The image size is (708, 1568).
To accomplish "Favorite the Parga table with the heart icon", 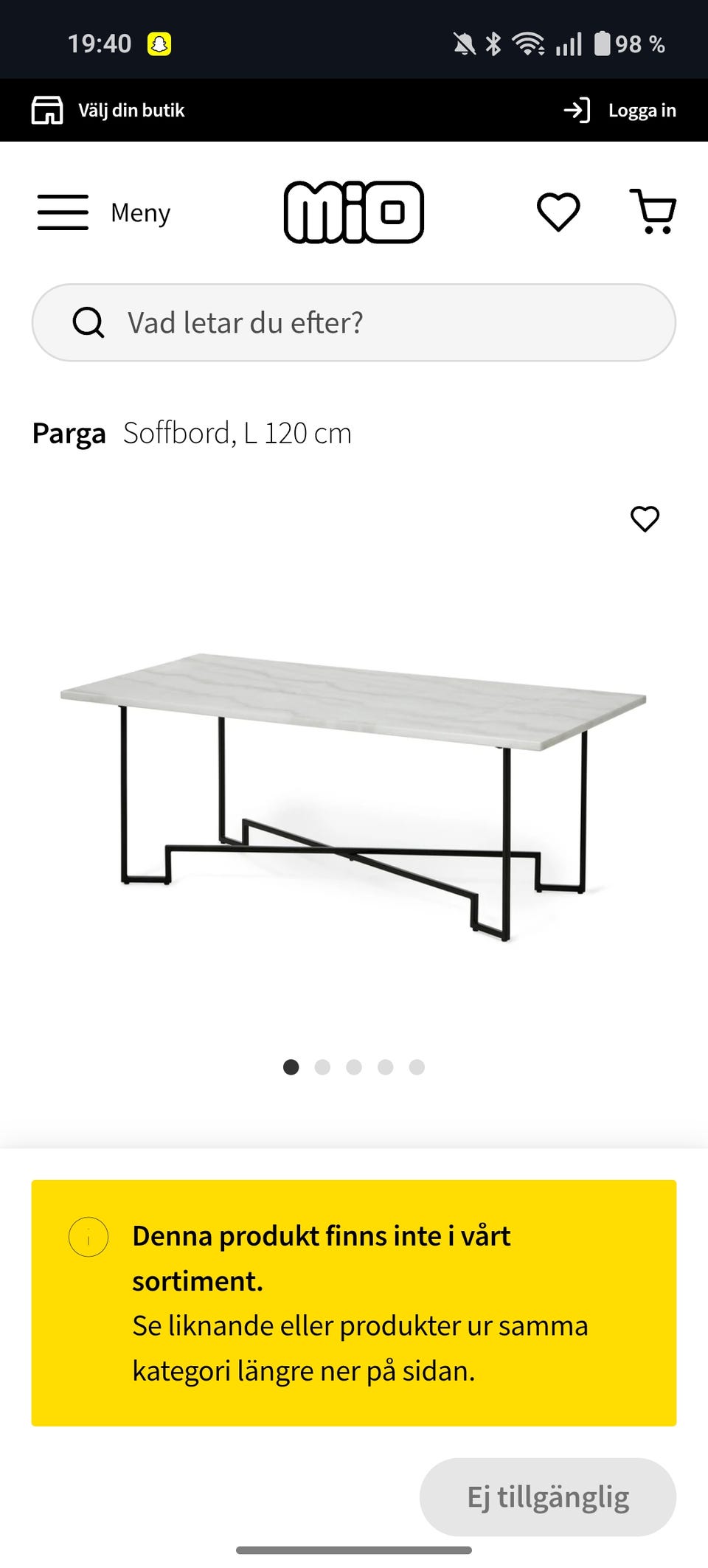I will click(x=645, y=519).
